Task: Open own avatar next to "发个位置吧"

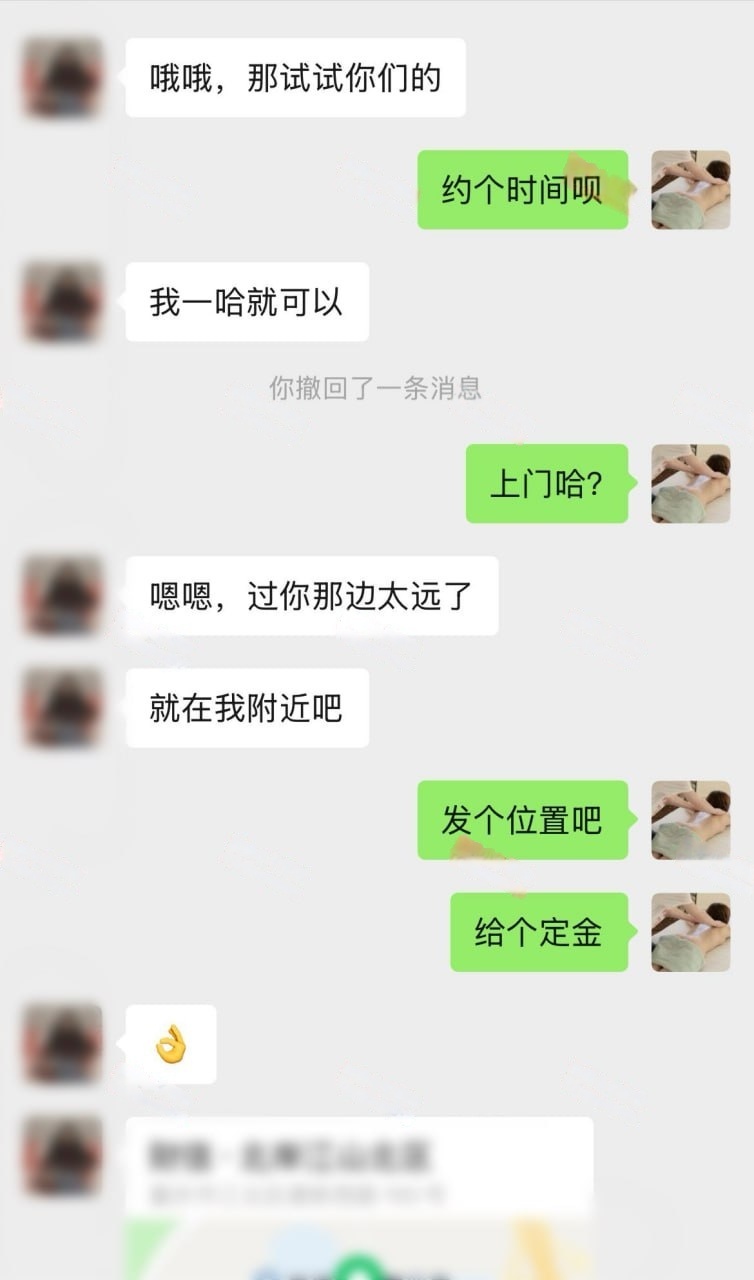Action: coord(690,820)
